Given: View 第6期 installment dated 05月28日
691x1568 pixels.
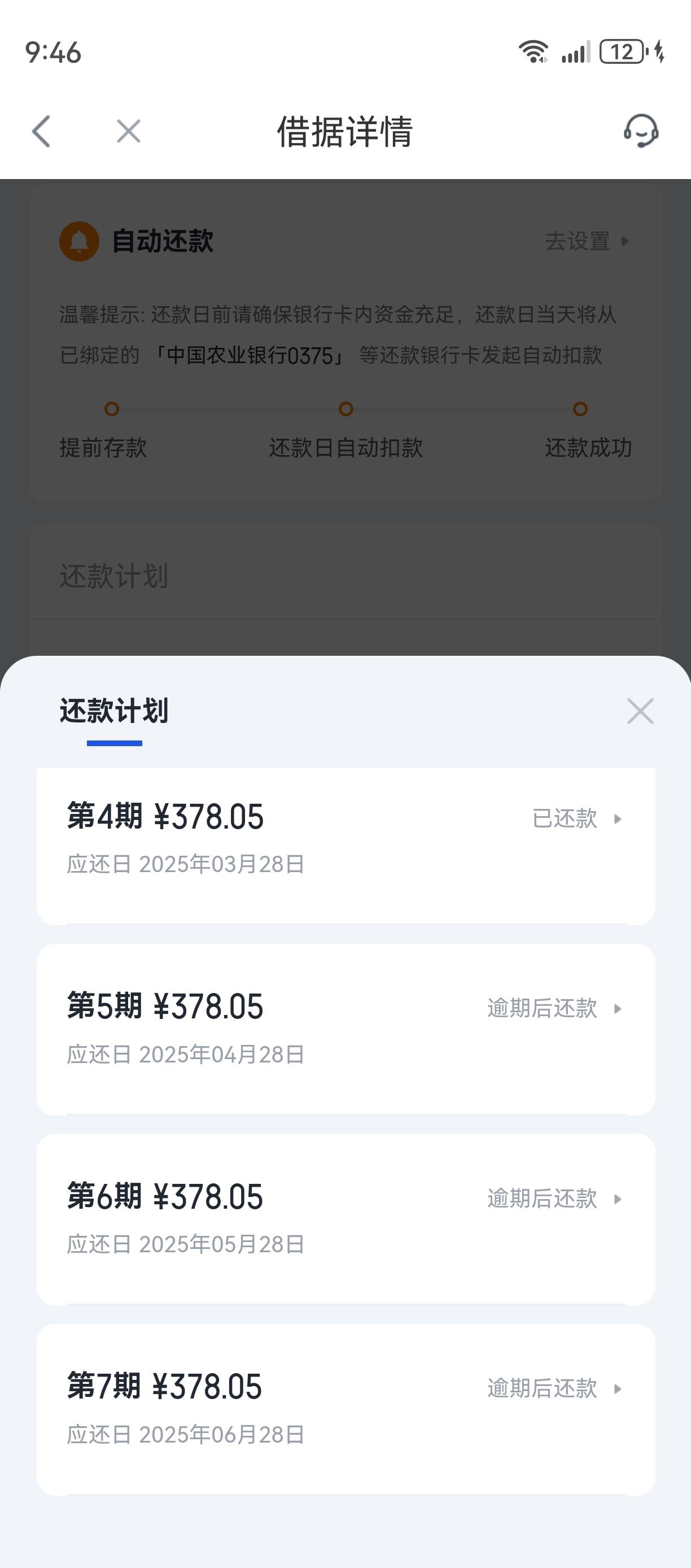Looking at the screenshot, I should pyautogui.click(x=345, y=1219).
